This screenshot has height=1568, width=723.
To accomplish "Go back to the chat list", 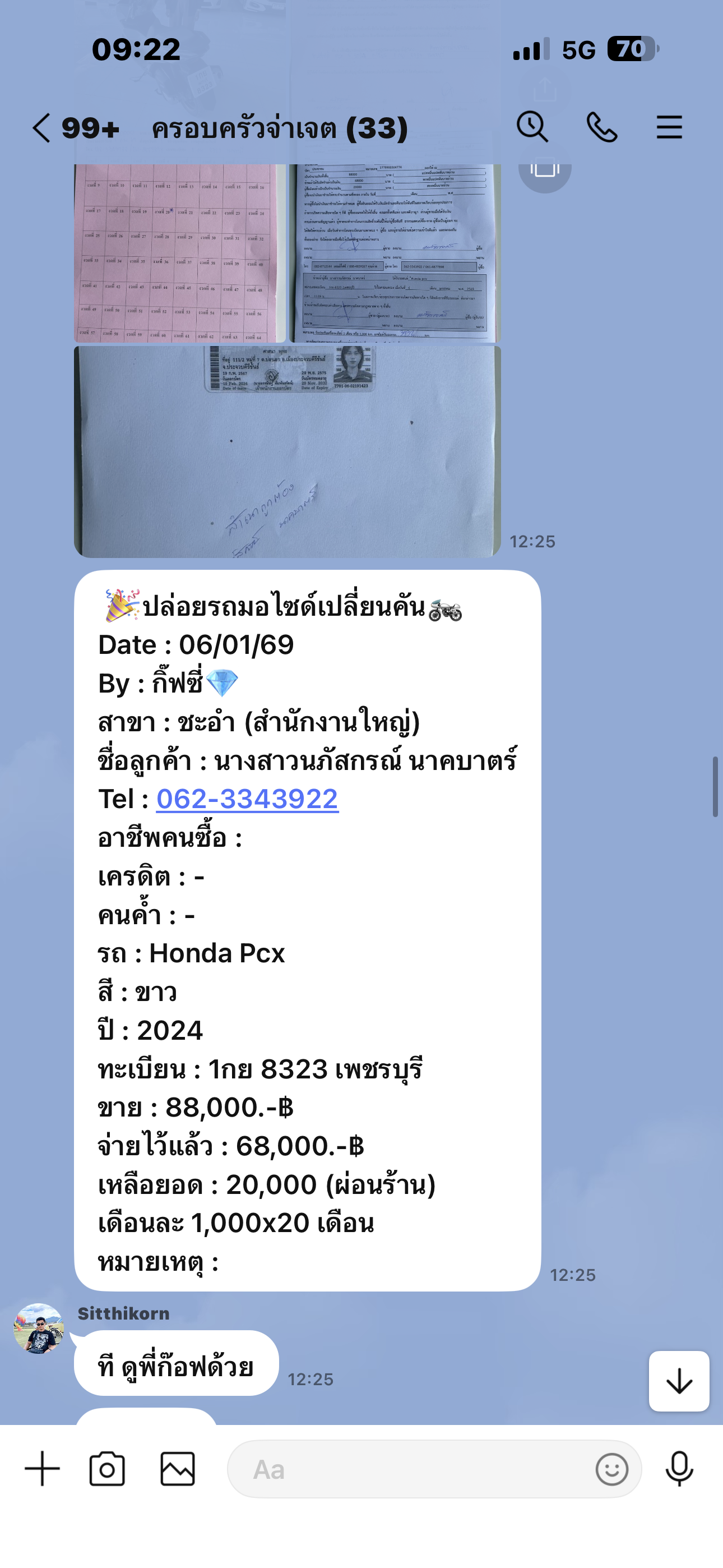I will point(41,128).
